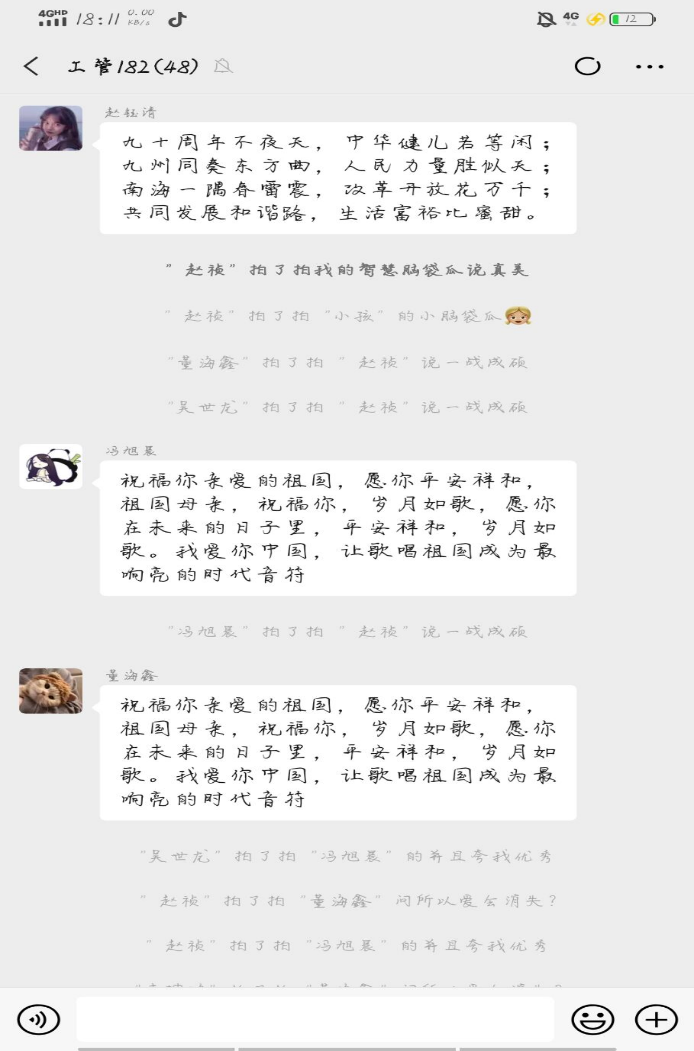Image resolution: width=694 pixels, height=1051 pixels.
Task: Open the plus attachment menu
Action: [656, 1019]
